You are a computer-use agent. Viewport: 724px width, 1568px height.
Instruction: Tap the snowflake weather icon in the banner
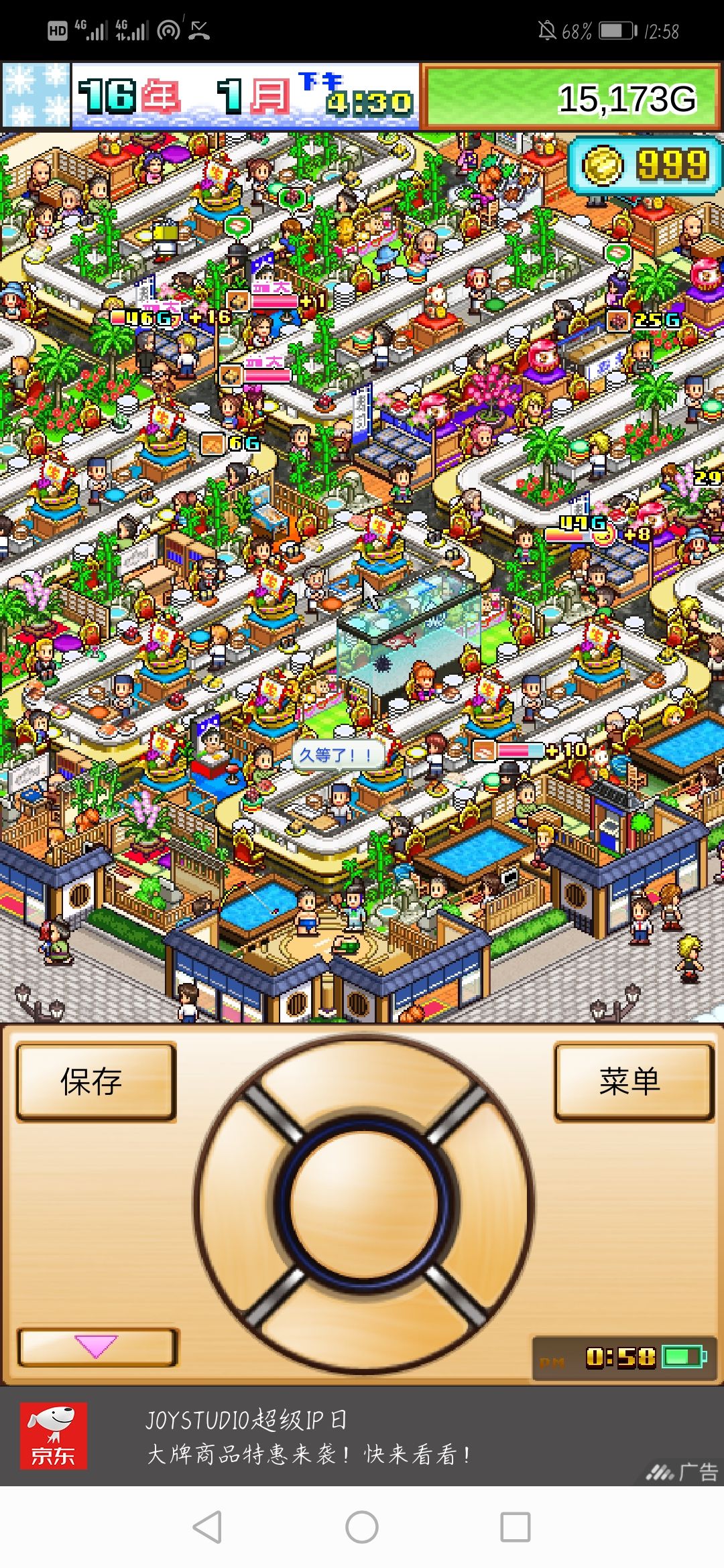[37, 94]
